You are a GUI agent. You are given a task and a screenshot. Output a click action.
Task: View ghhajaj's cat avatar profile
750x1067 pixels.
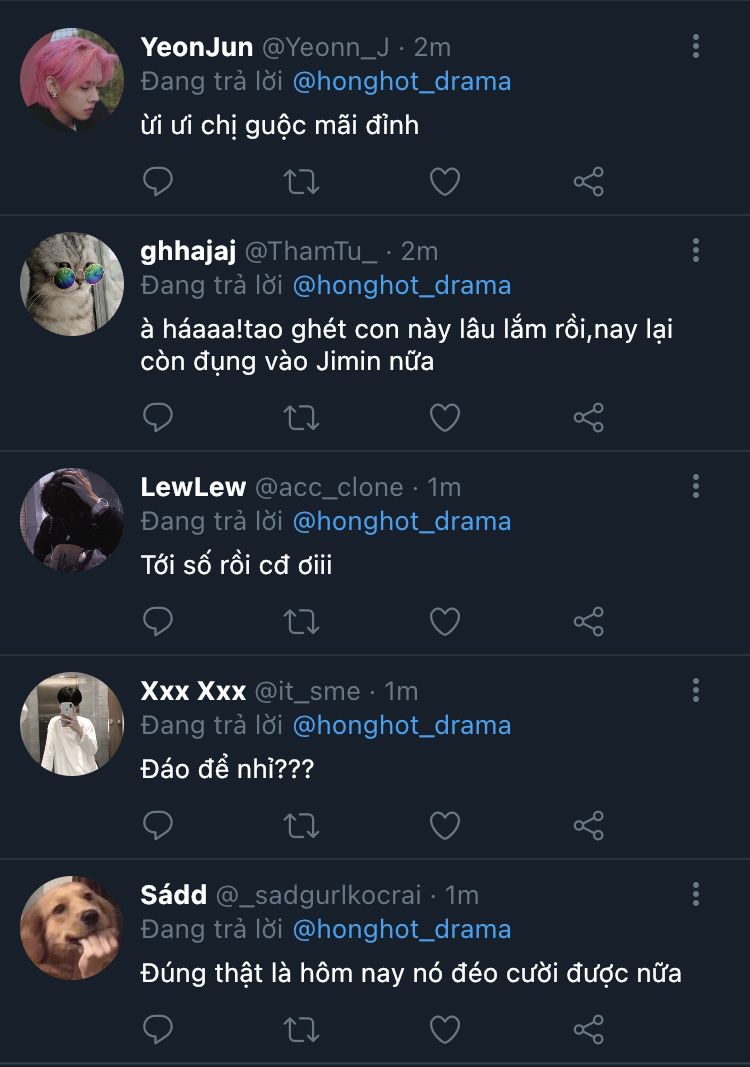(72, 284)
